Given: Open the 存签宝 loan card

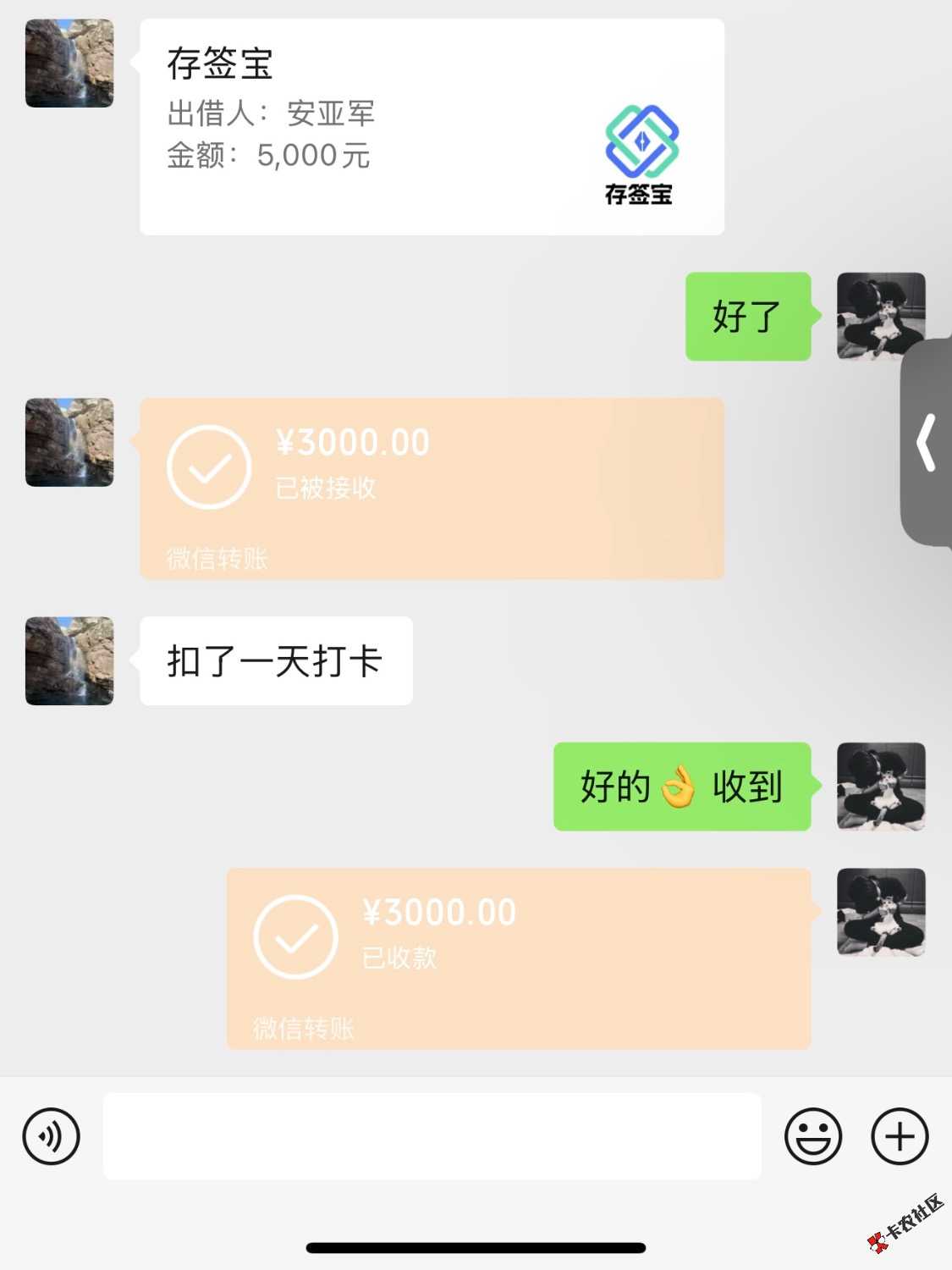Looking at the screenshot, I should (432, 127).
